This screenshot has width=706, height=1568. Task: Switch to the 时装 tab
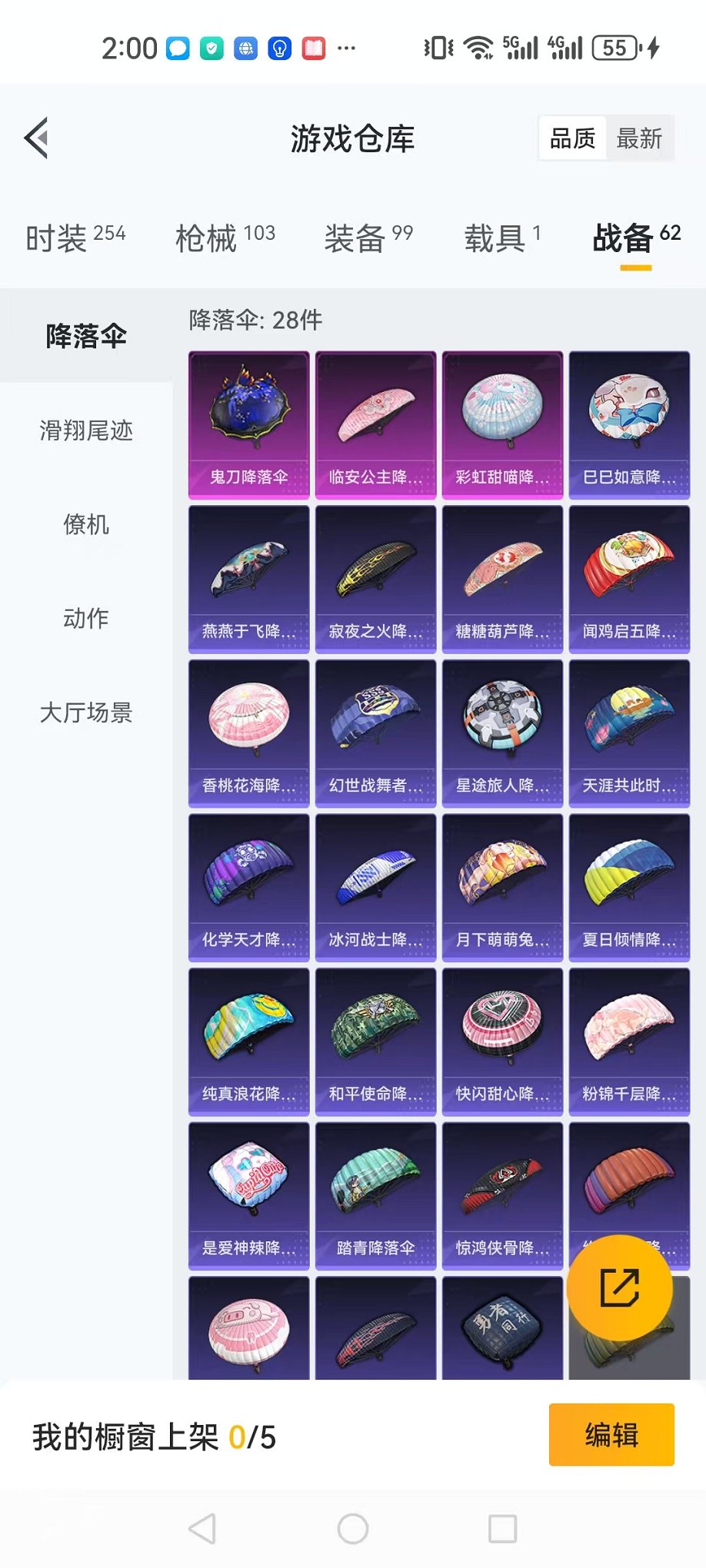tap(75, 238)
